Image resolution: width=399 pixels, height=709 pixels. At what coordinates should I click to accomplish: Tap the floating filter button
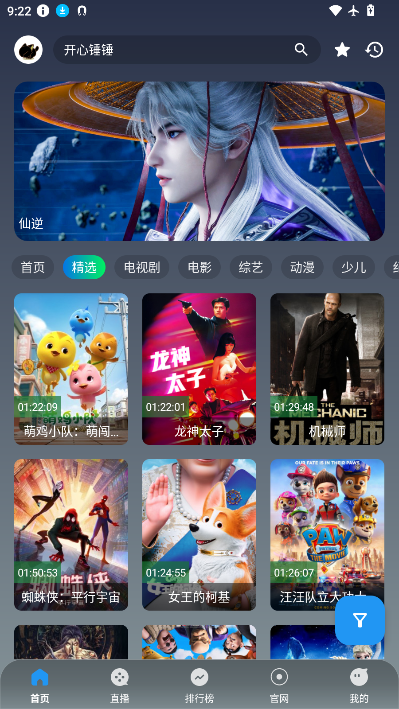[360, 620]
